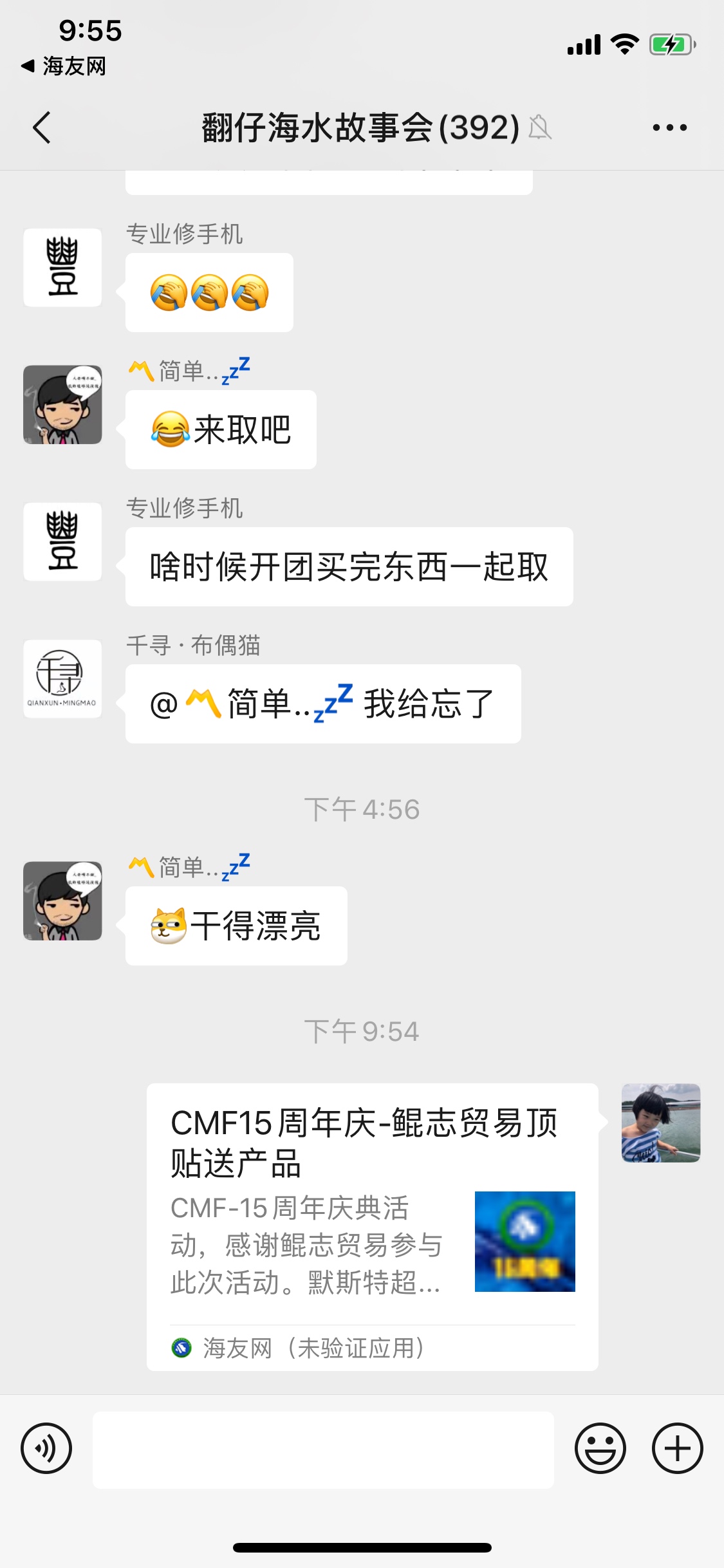Open the shared CMF15周年庆 link card
The width and height of the screenshot is (724, 1568).
372,1226
